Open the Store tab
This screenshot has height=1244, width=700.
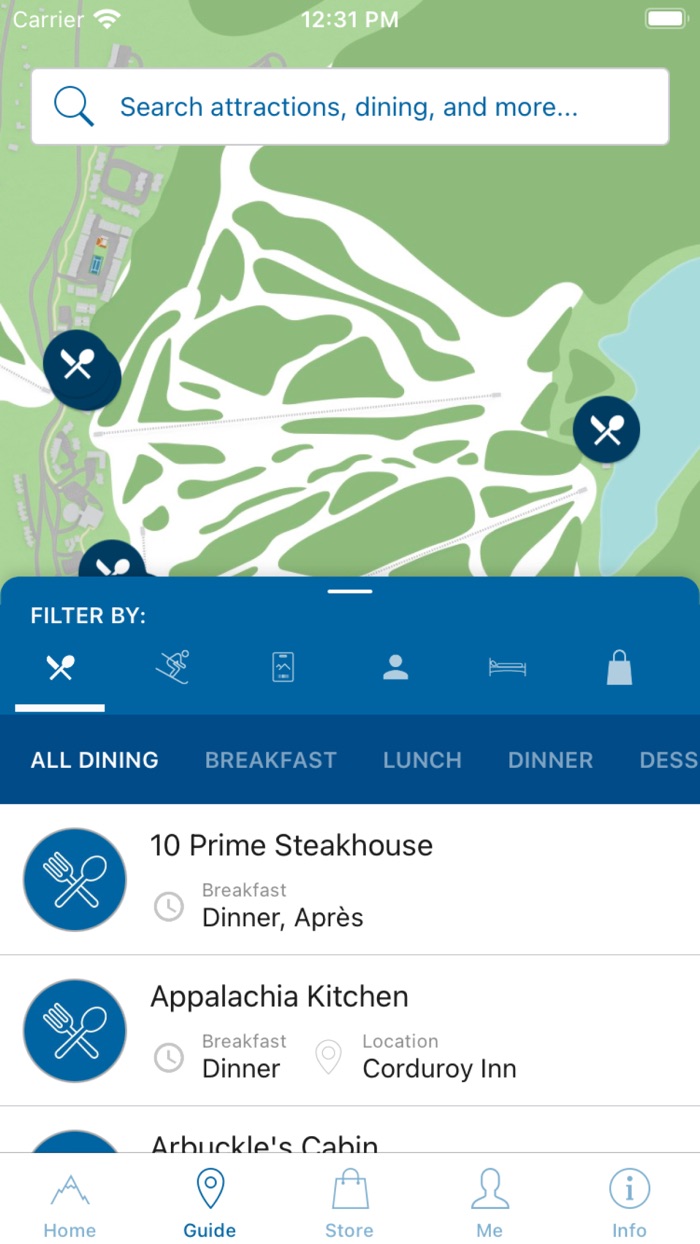pyautogui.click(x=349, y=1204)
